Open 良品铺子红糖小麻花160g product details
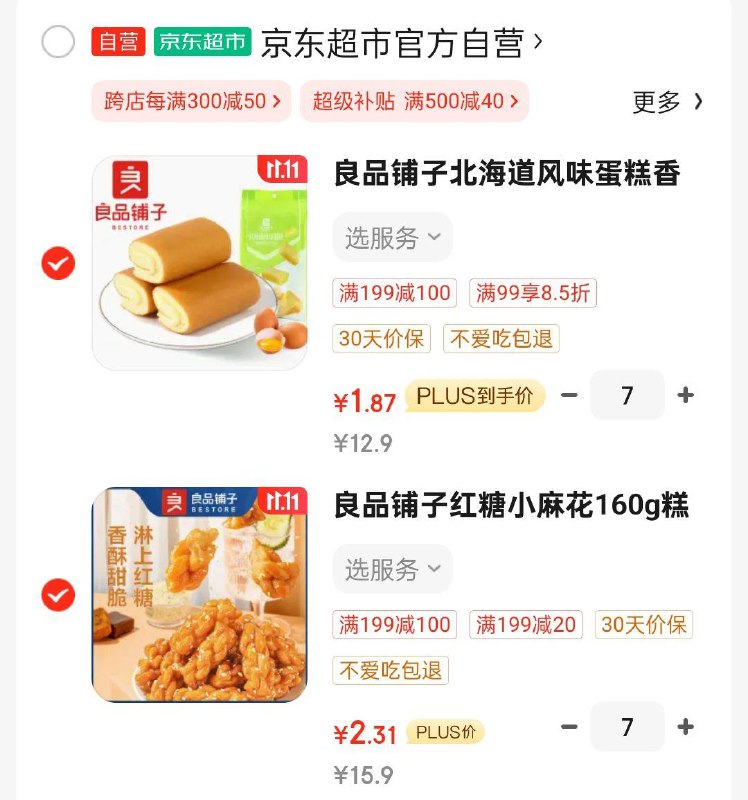This screenshot has width=748, height=800. 511,506
